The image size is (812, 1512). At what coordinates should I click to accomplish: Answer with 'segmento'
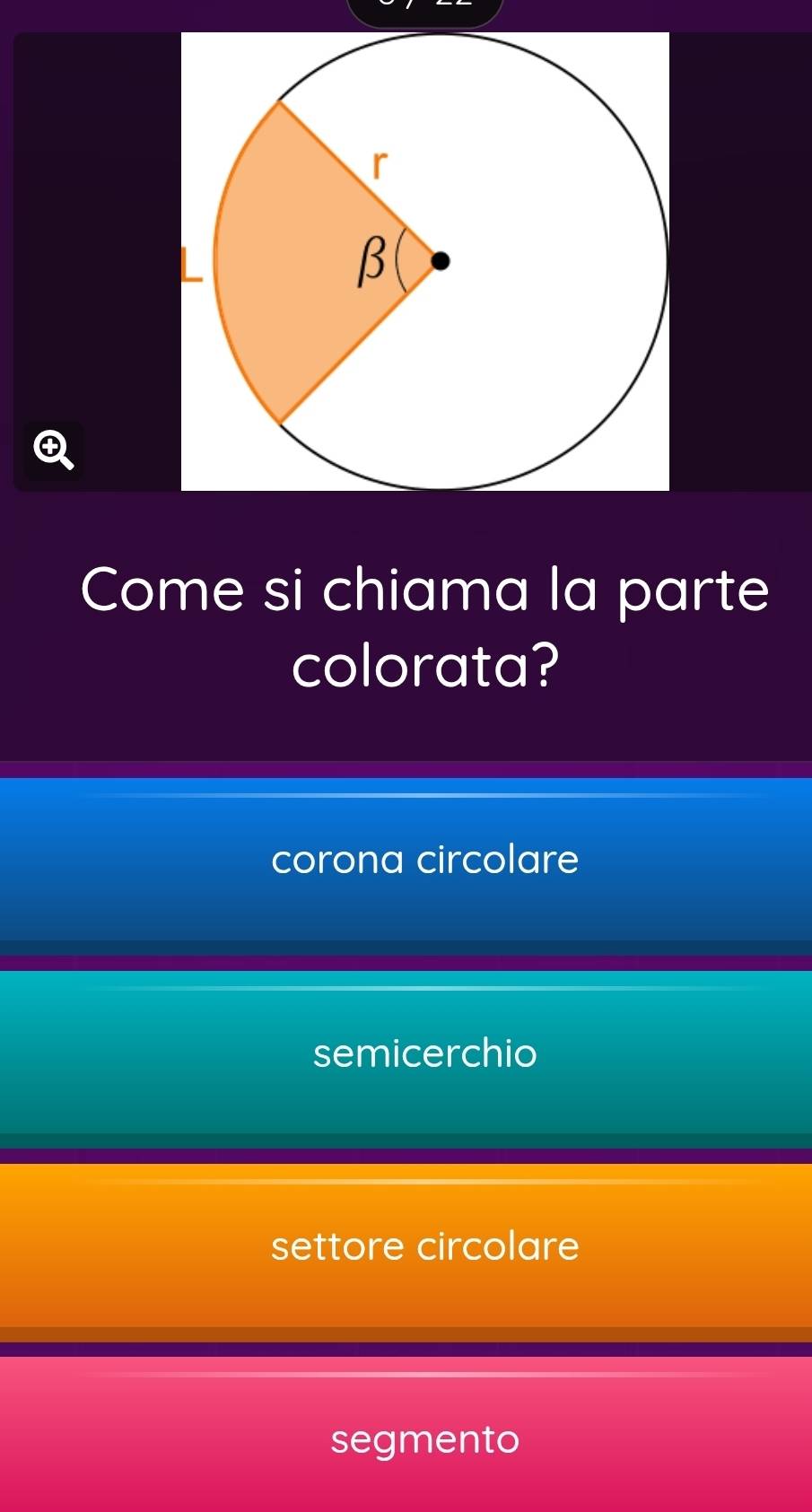click(x=406, y=1438)
